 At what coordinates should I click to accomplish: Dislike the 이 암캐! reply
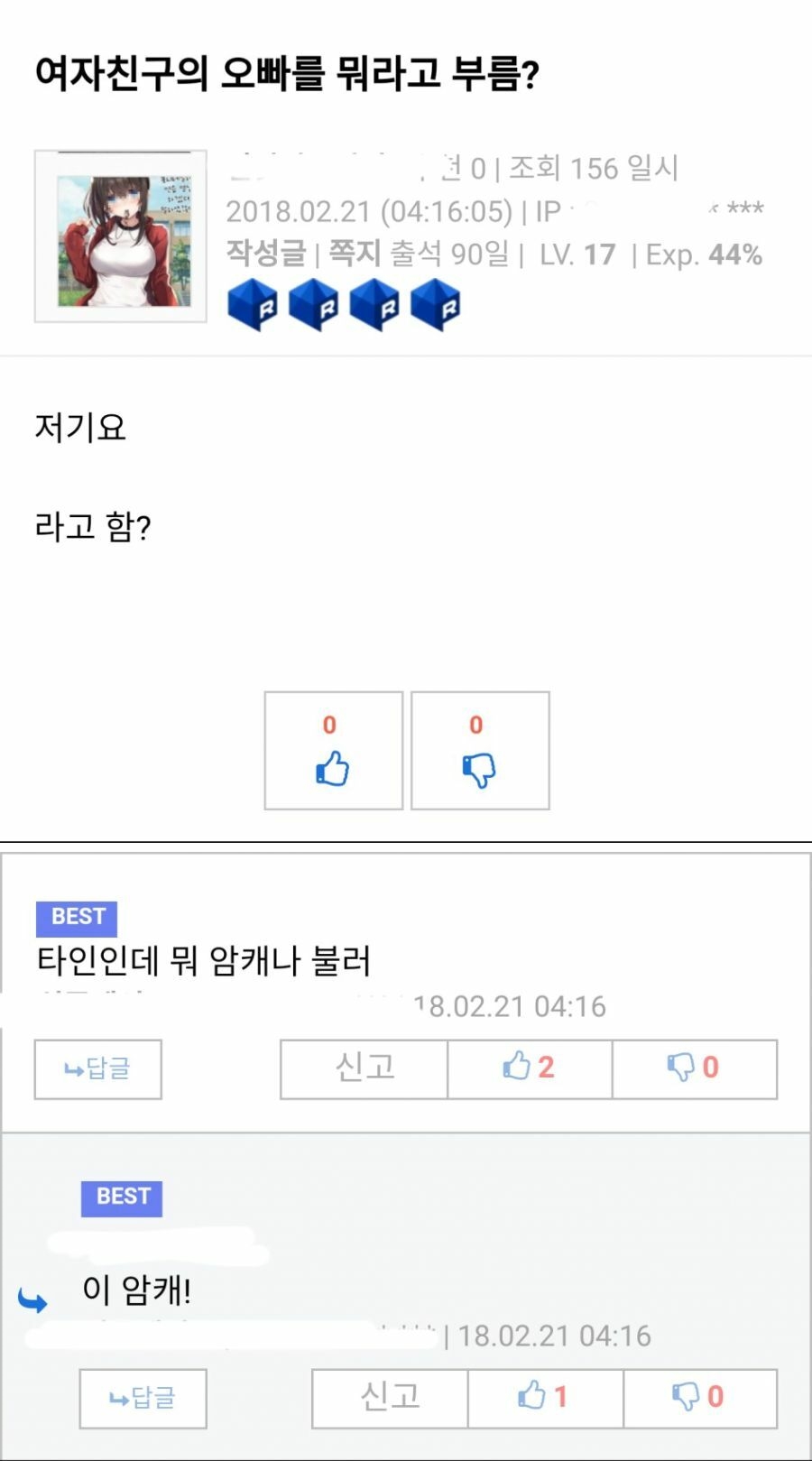699,1399
